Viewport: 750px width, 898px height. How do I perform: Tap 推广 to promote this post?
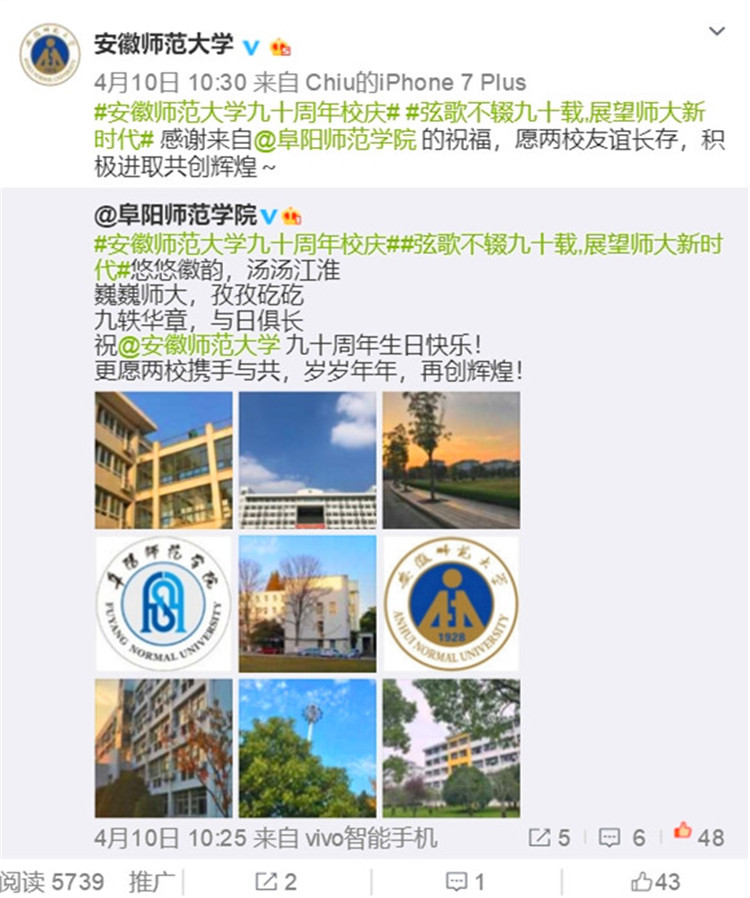click(152, 881)
